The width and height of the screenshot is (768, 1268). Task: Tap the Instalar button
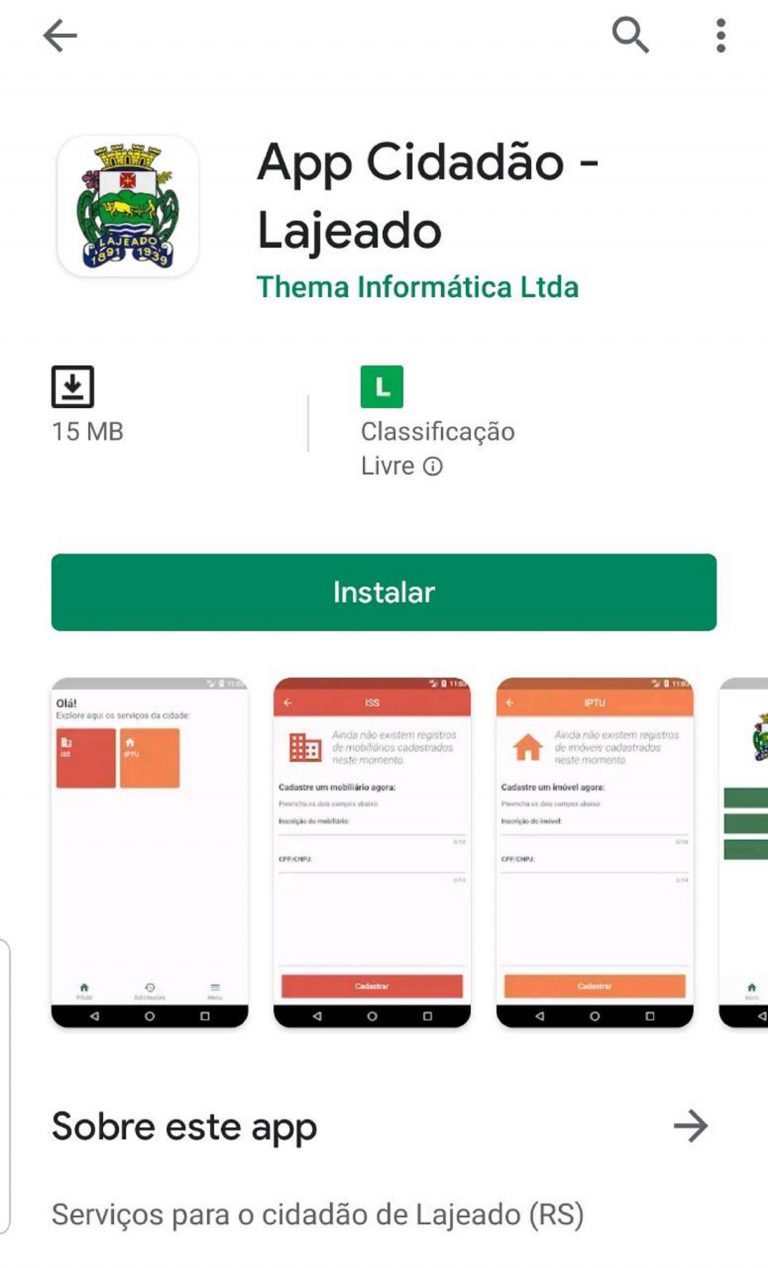[x=384, y=592]
